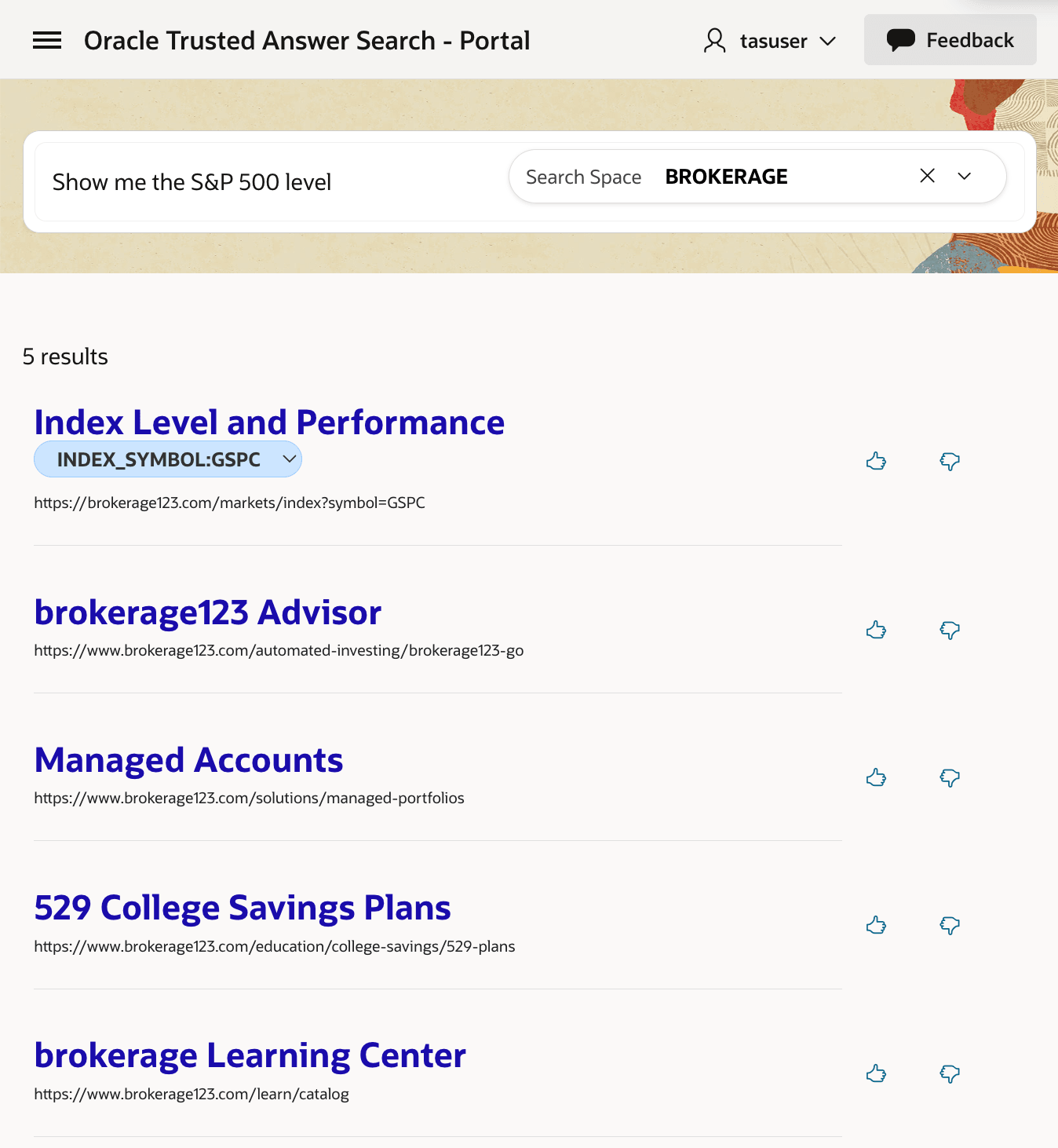Viewport: 1058px width, 1148px height.
Task: Open Index Level and Performance result
Action: (269, 422)
